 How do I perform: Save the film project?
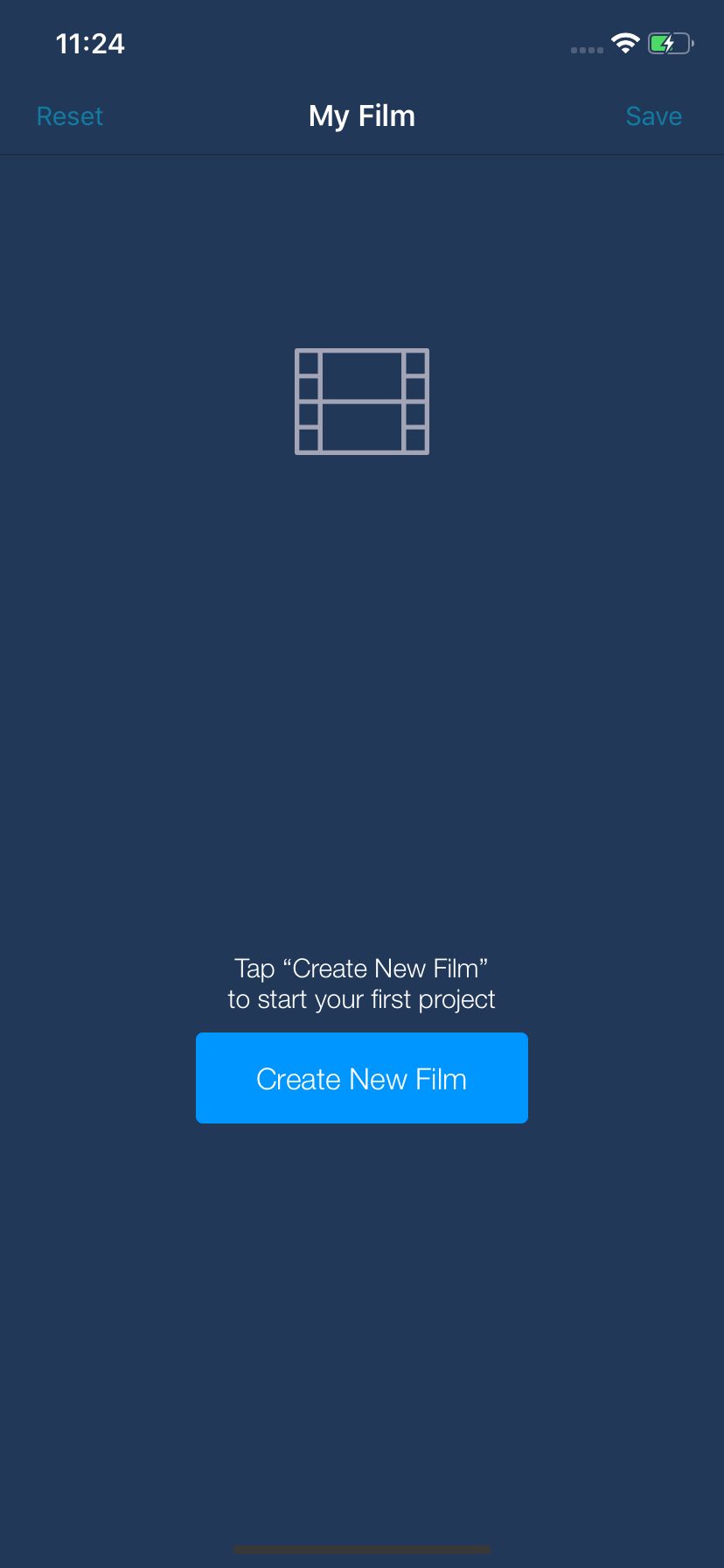[653, 116]
